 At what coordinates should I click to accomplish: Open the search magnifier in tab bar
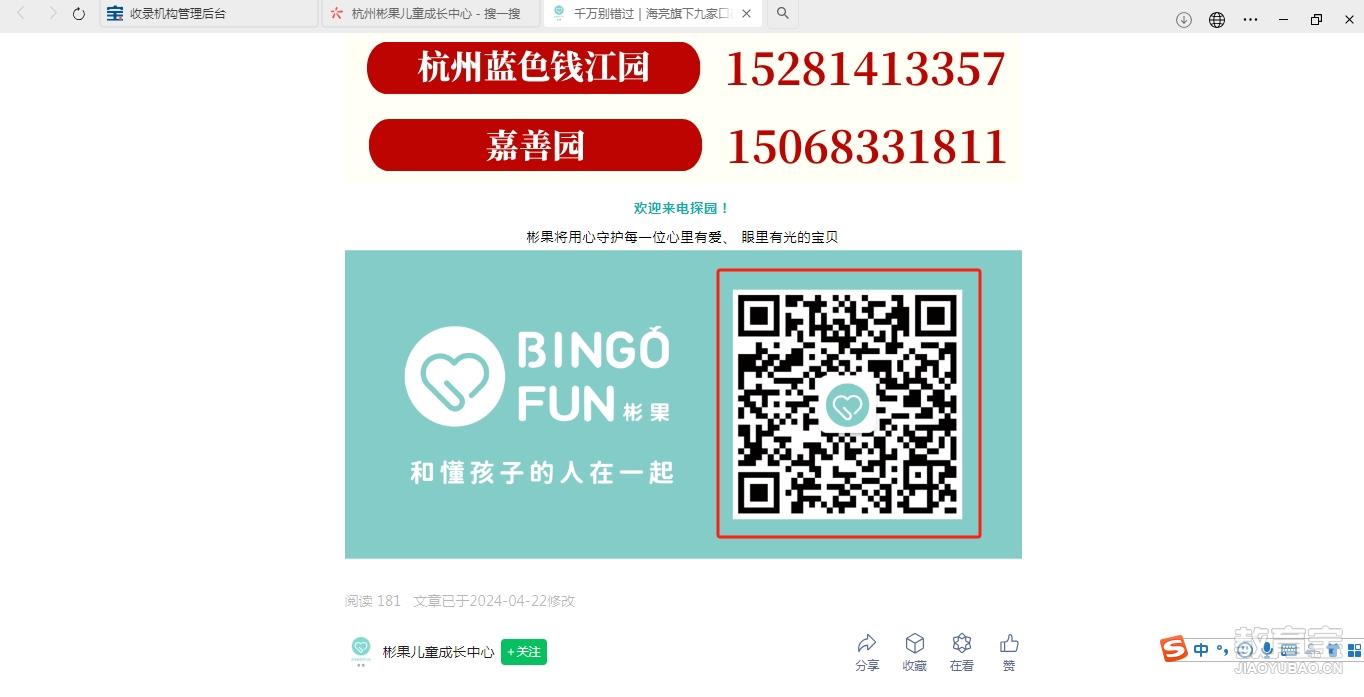783,14
